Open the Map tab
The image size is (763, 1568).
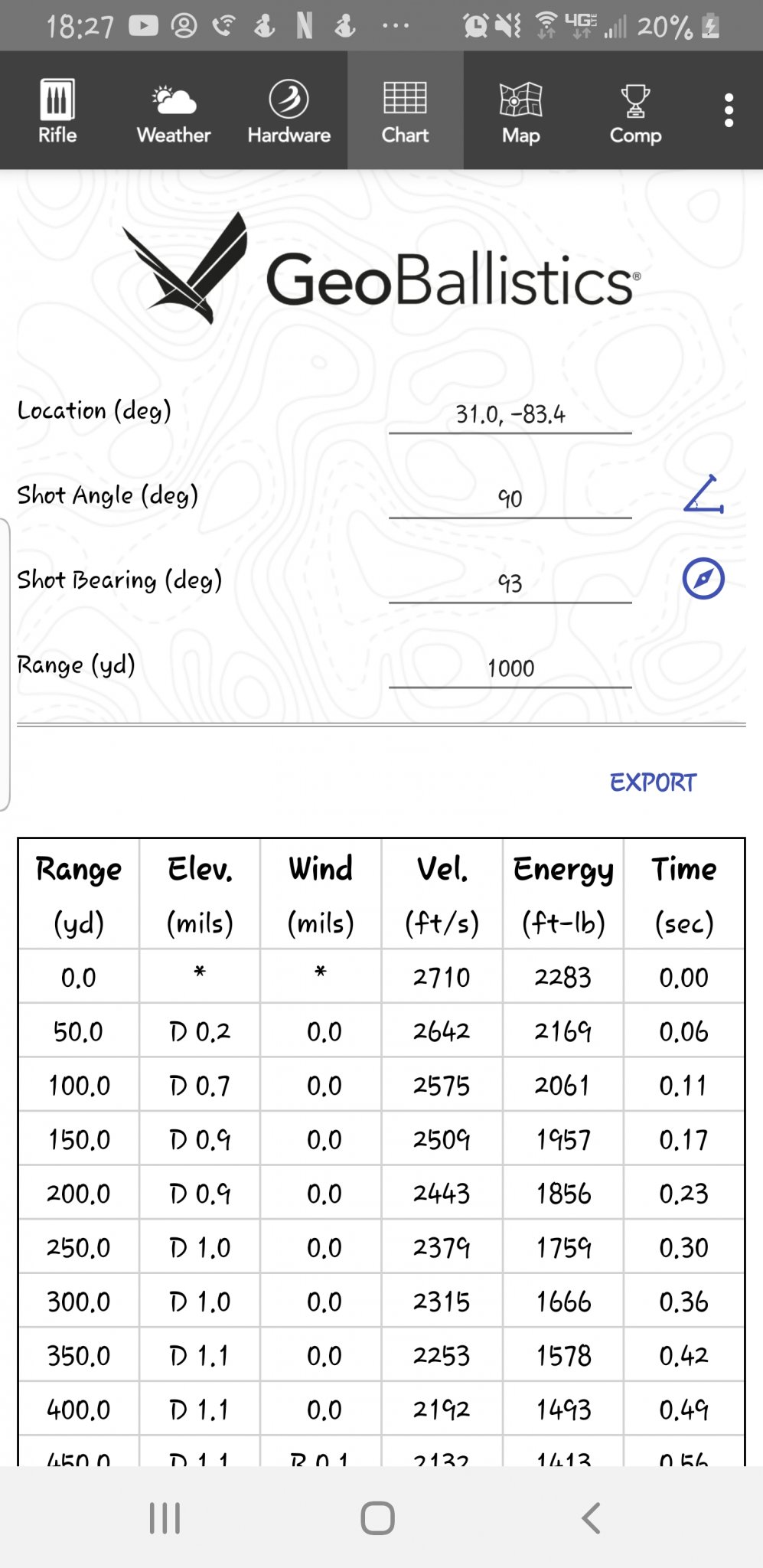pyautogui.click(x=520, y=111)
